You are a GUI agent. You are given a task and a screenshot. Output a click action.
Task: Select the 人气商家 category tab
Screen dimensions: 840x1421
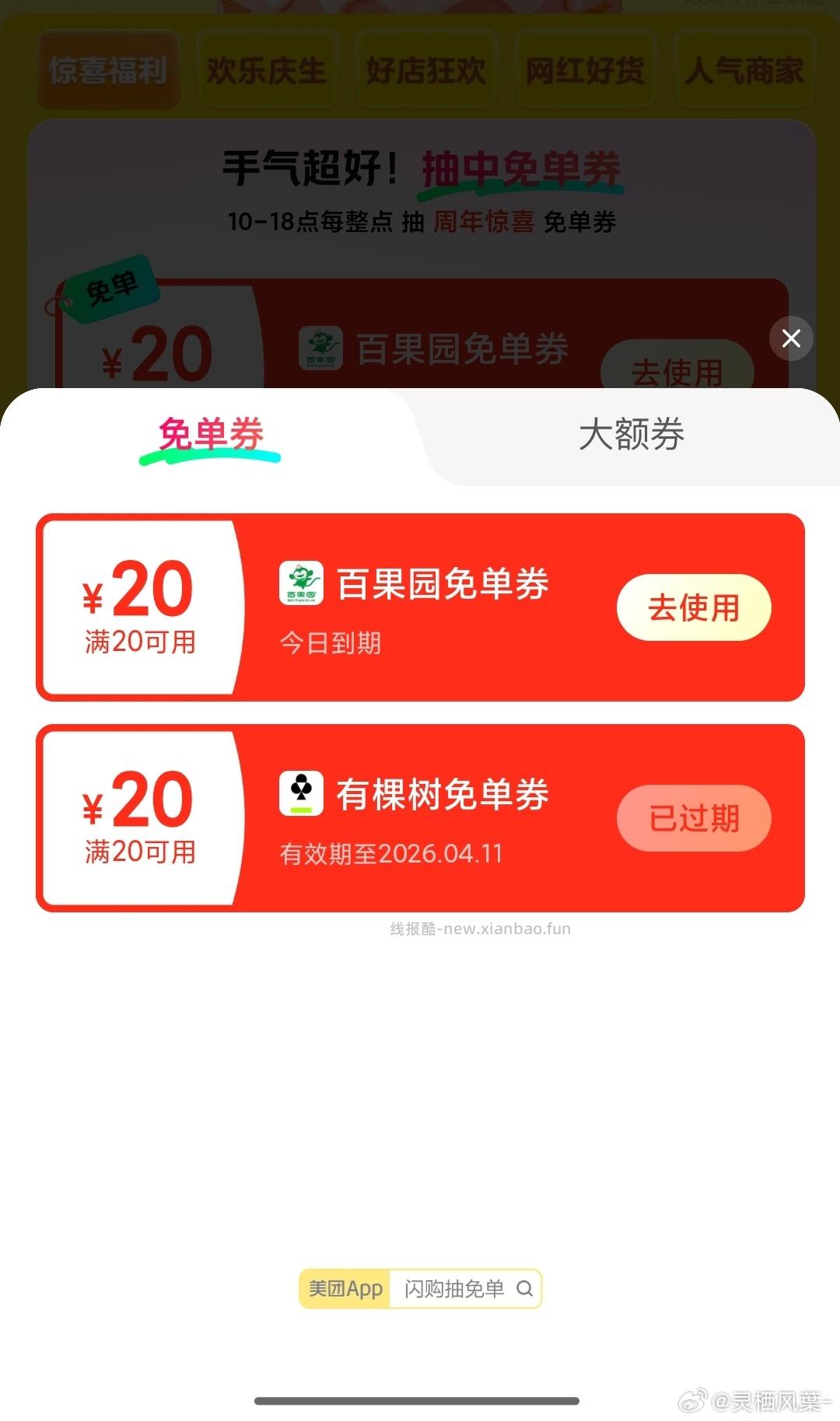(744, 70)
